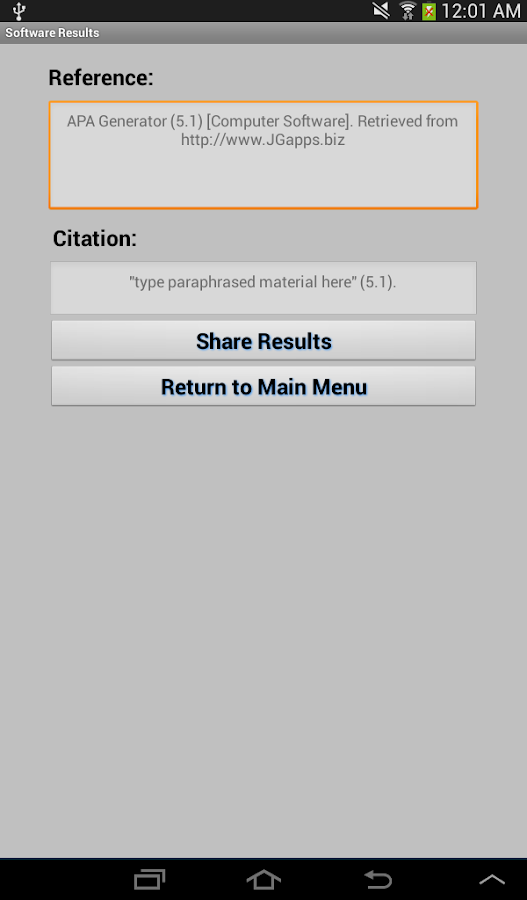Tap the Reference text field

(263, 155)
